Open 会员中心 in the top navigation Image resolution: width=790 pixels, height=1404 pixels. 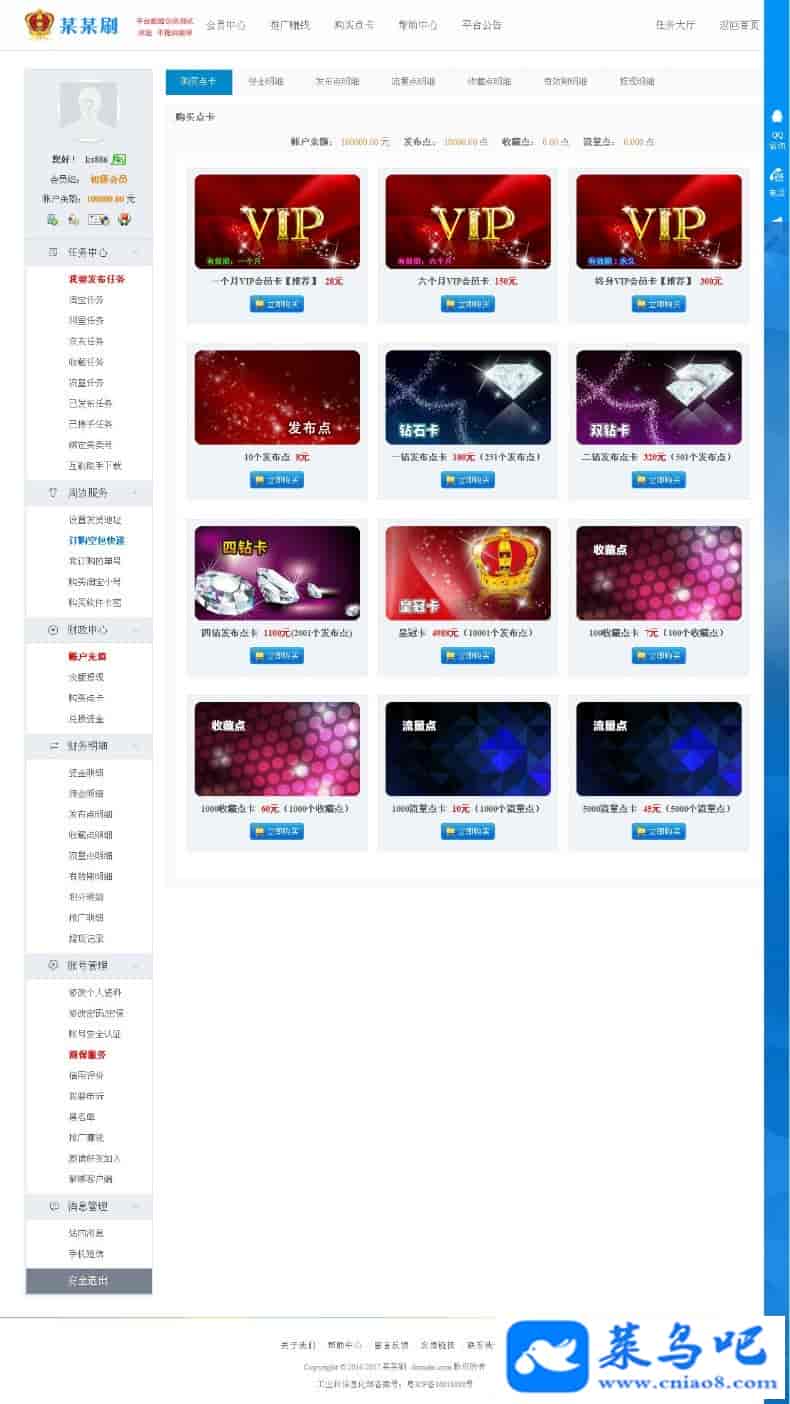point(225,25)
